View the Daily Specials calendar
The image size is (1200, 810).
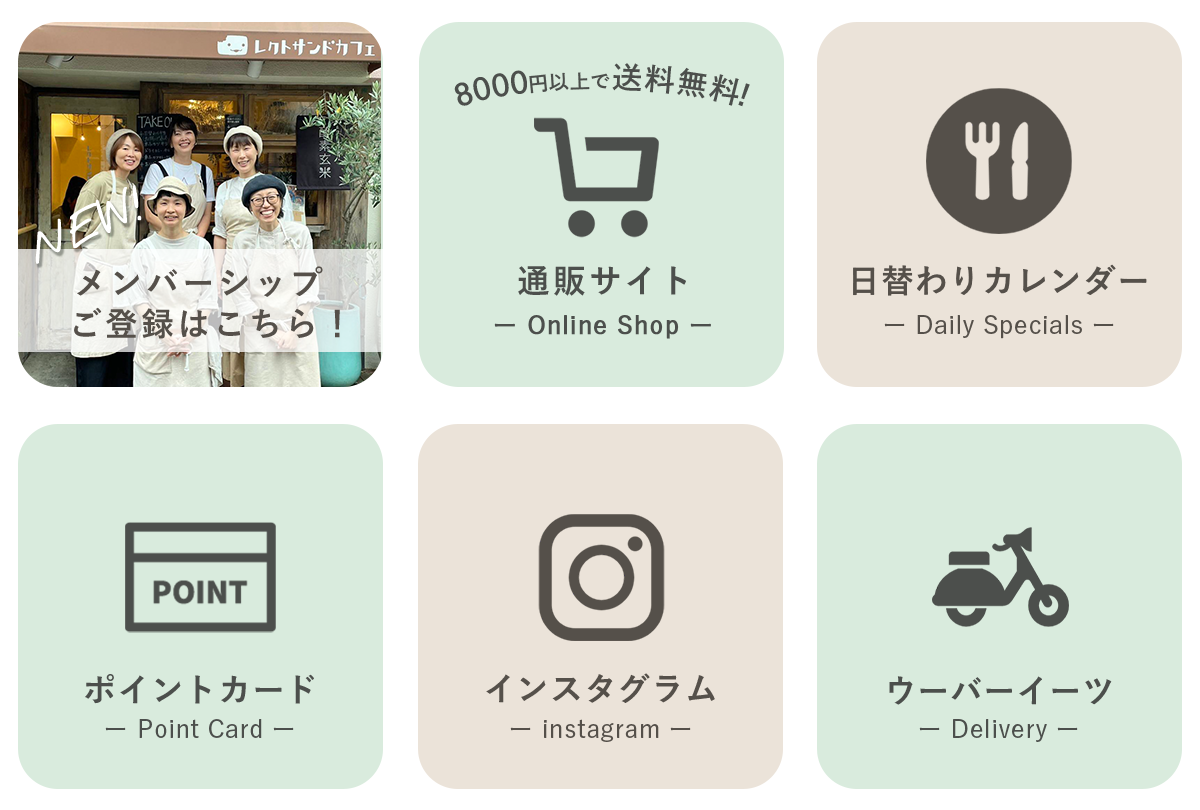pyautogui.click(x=999, y=205)
